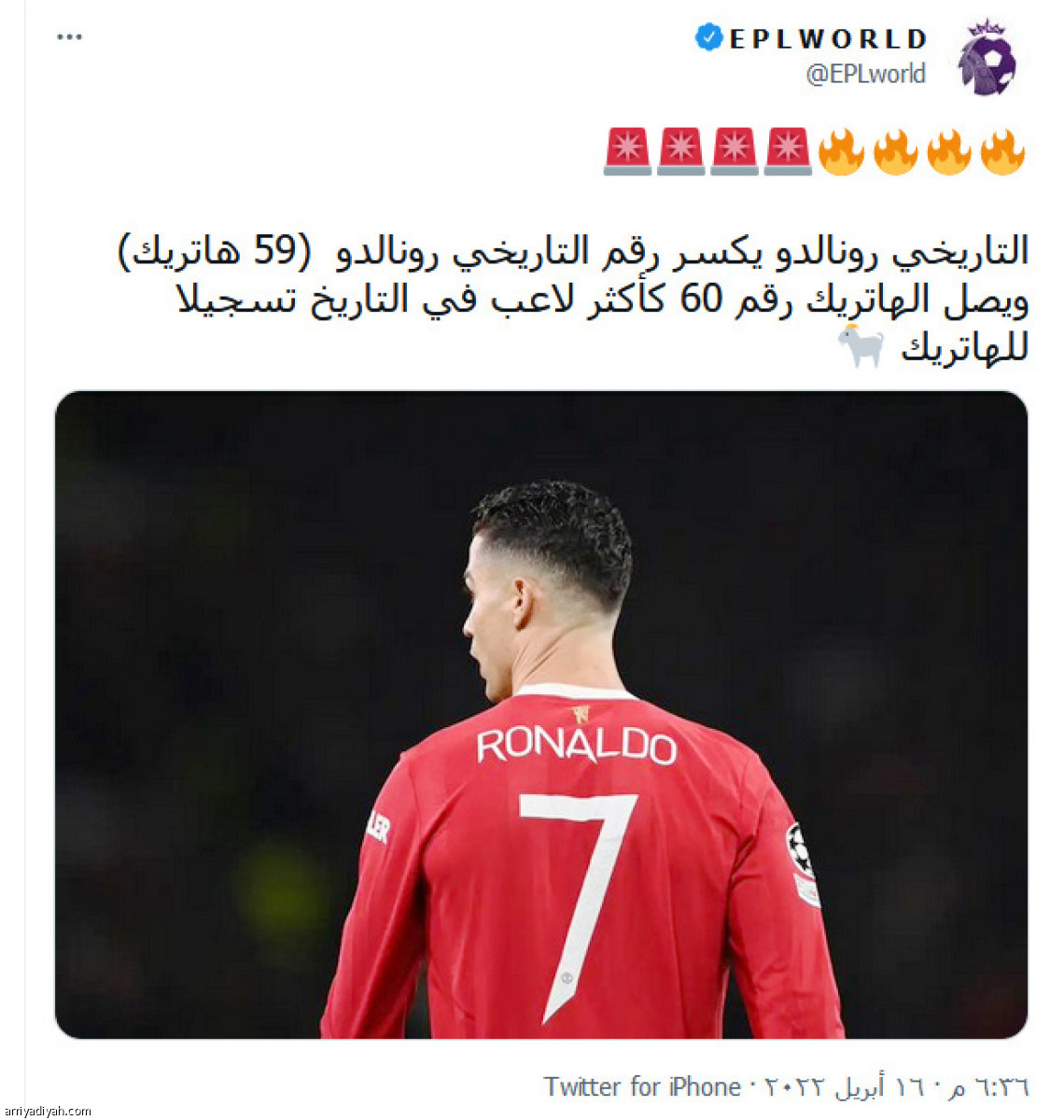Open EPLWORLD profile picture
The width and height of the screenshot is (1064, 1120).
tap(987, 57)
